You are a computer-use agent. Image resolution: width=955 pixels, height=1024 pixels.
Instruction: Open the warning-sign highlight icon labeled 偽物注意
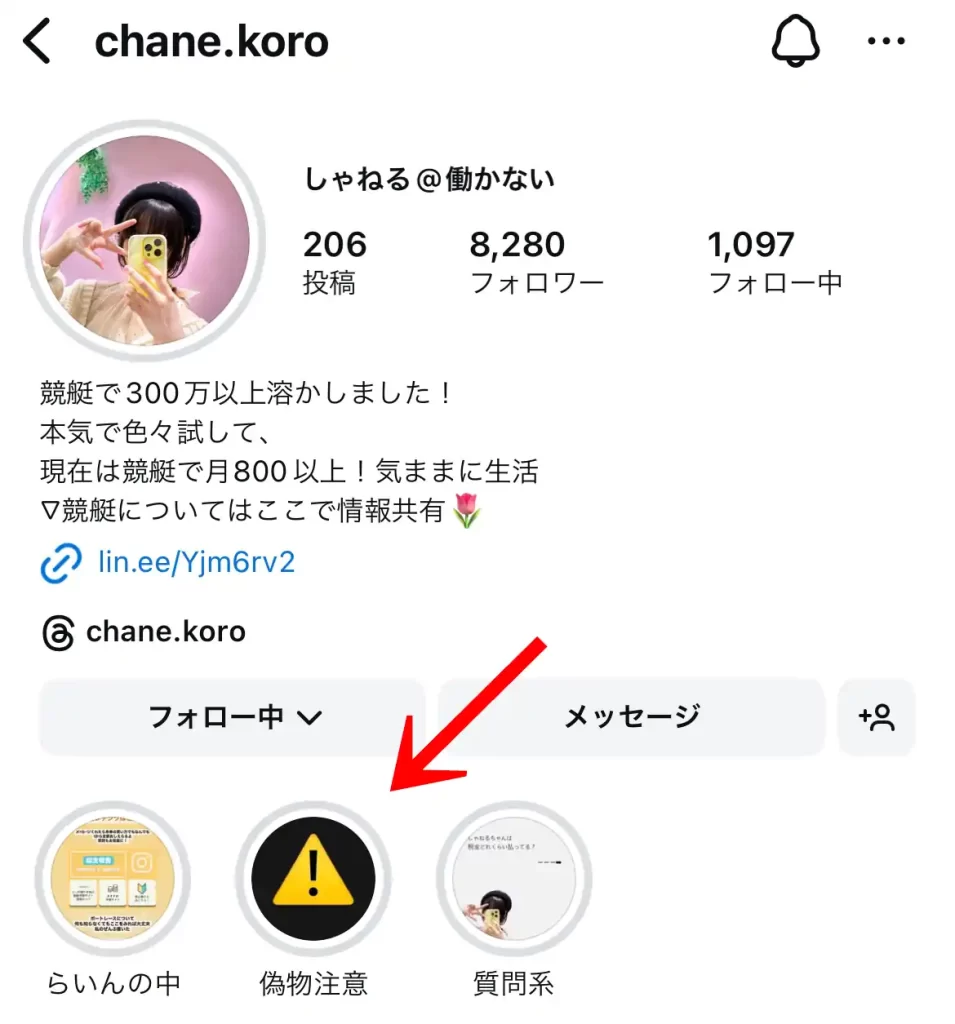tap(313, 876)
